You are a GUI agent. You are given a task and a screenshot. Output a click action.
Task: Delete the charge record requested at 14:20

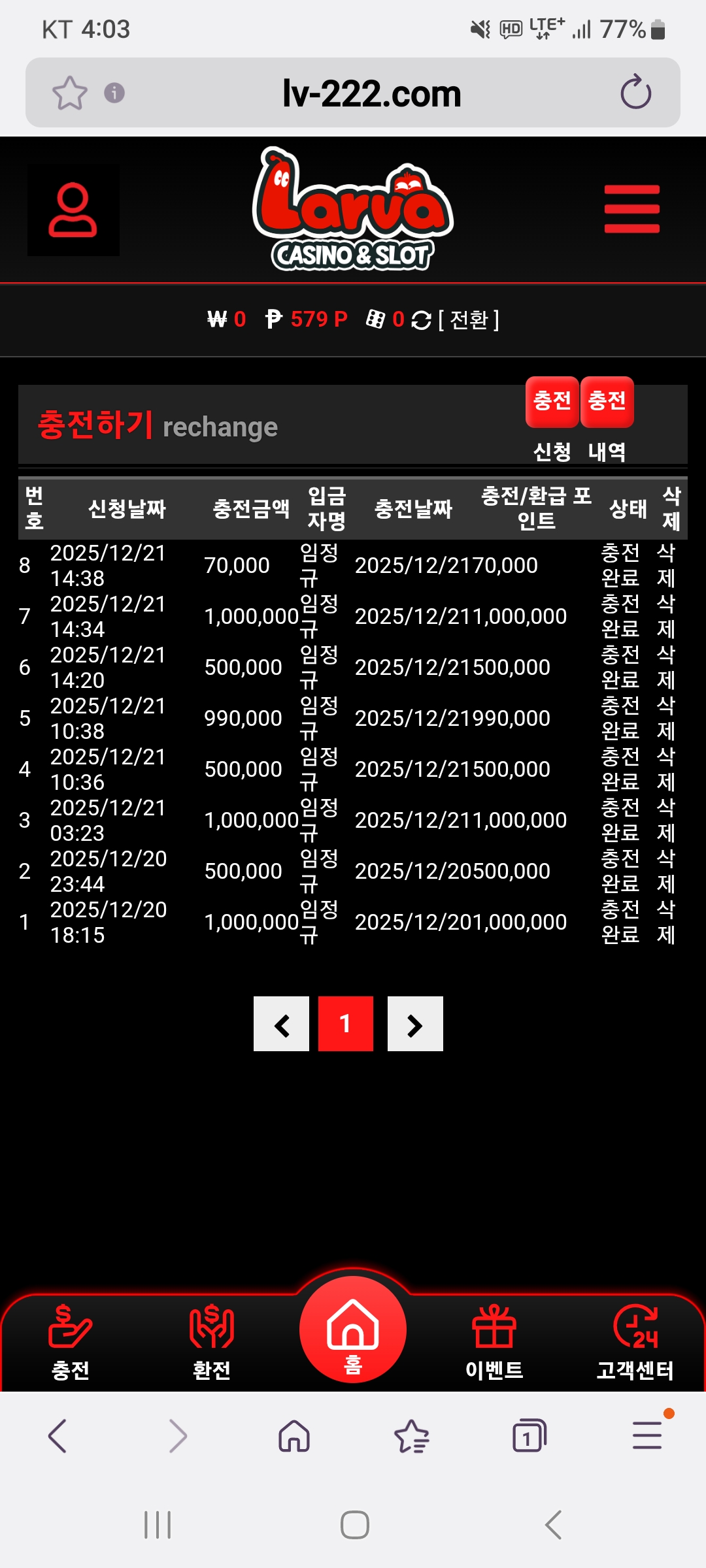(x=665, y=667)
